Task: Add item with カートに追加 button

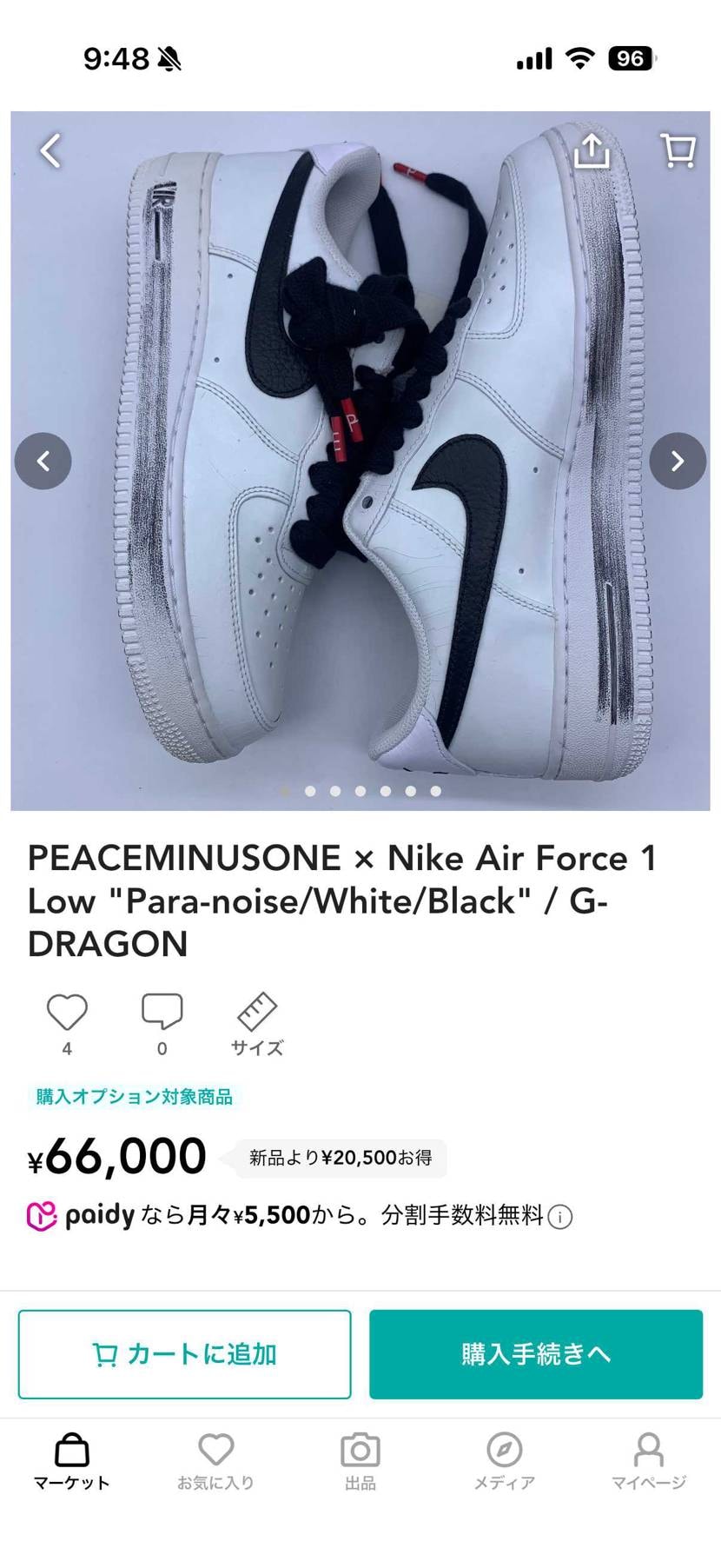Action: (184, 1353)
